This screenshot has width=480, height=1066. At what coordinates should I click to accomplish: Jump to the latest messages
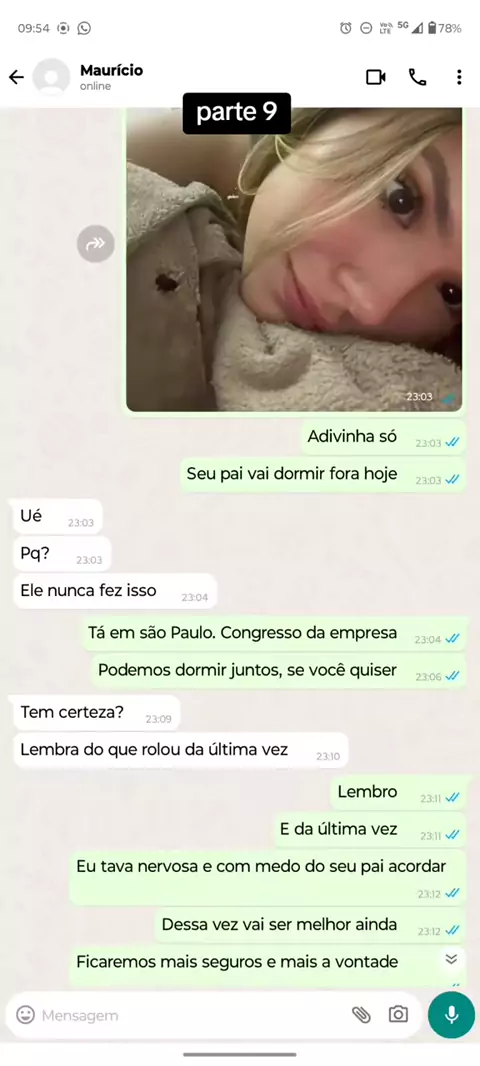pyautogui.click(x=450, y=959)
